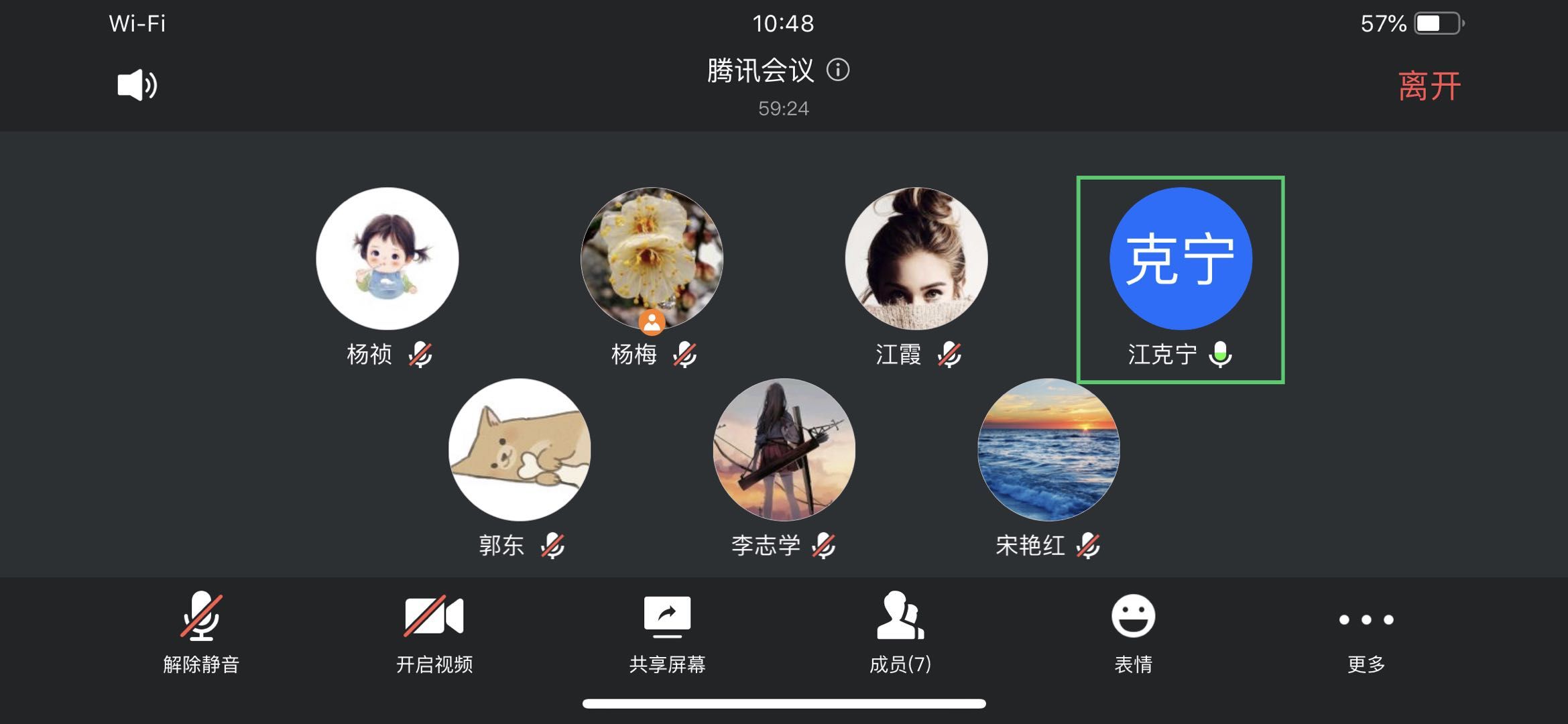Screen dimensions: 1568x724
Task: Select participant 杨祯's avatar
Action: 387,259
